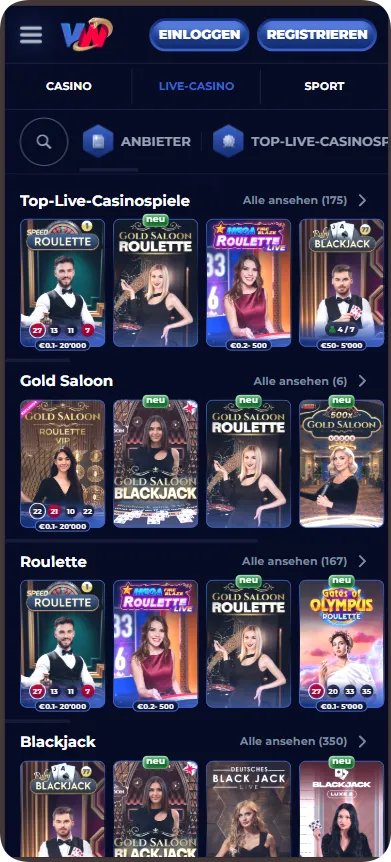Open Mega Fire Blaze Roulette in Roulette section
This screenshot has height=862, width=391.
pyautogui.click(x=156, y=644)
